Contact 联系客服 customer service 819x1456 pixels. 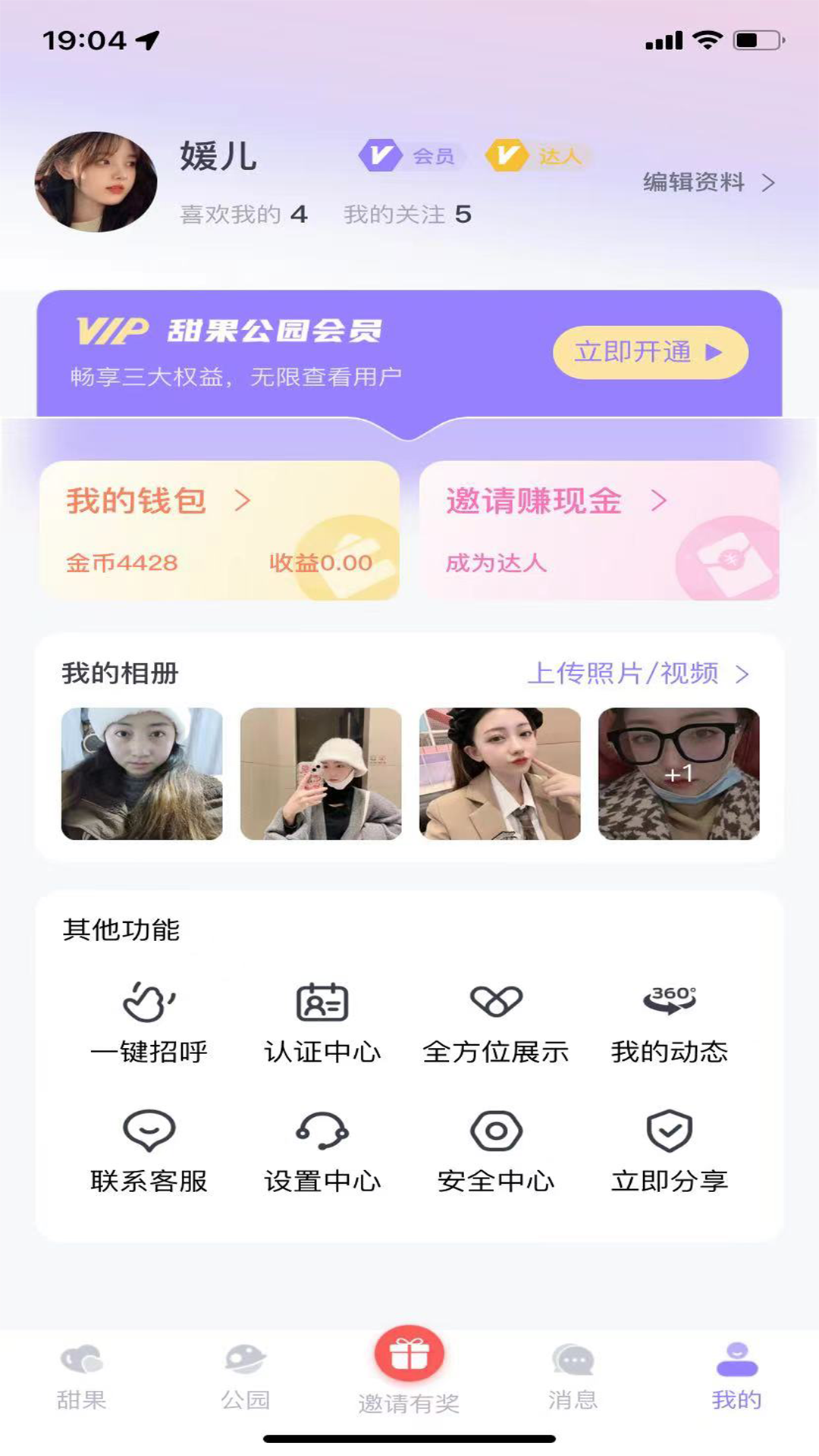(149, 1150)
